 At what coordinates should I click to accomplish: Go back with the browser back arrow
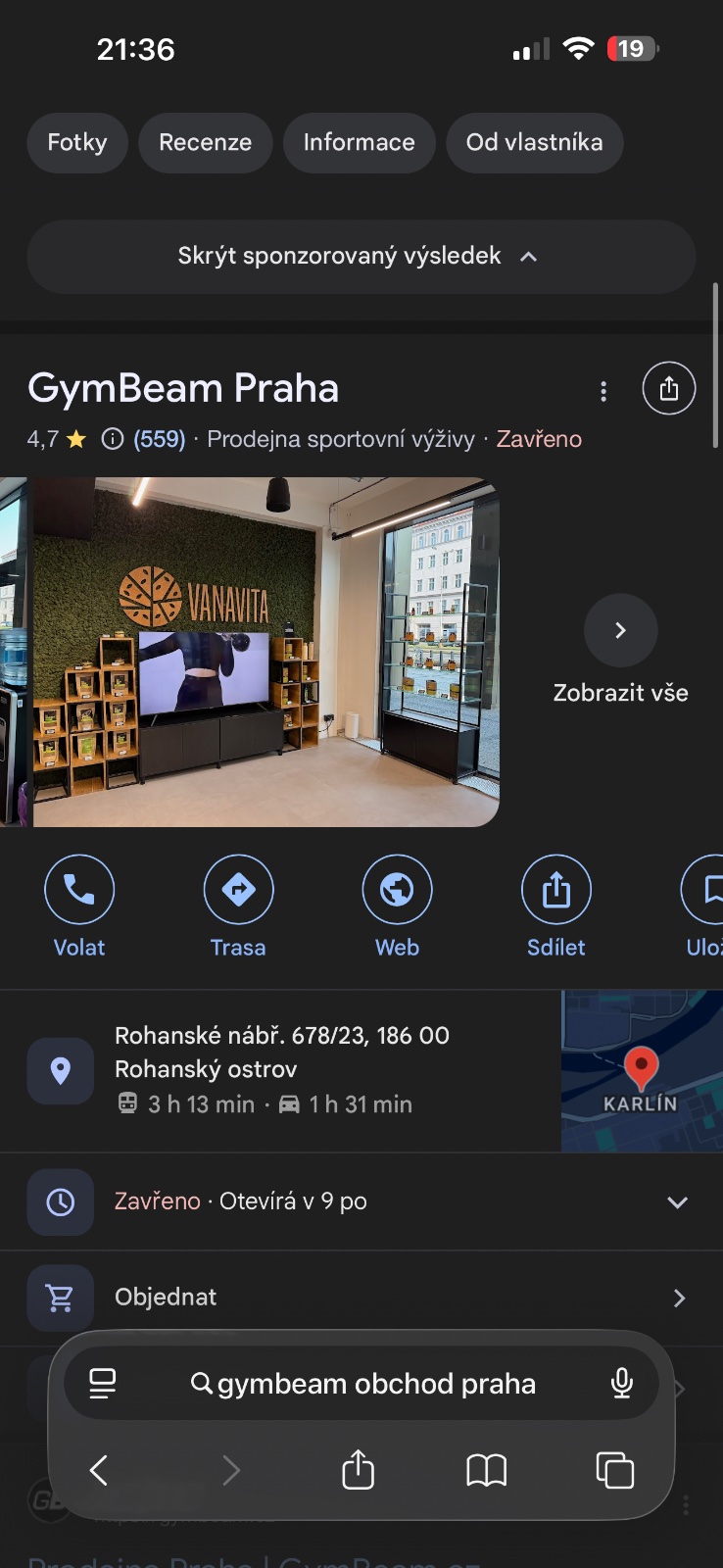click(99, 1470)
